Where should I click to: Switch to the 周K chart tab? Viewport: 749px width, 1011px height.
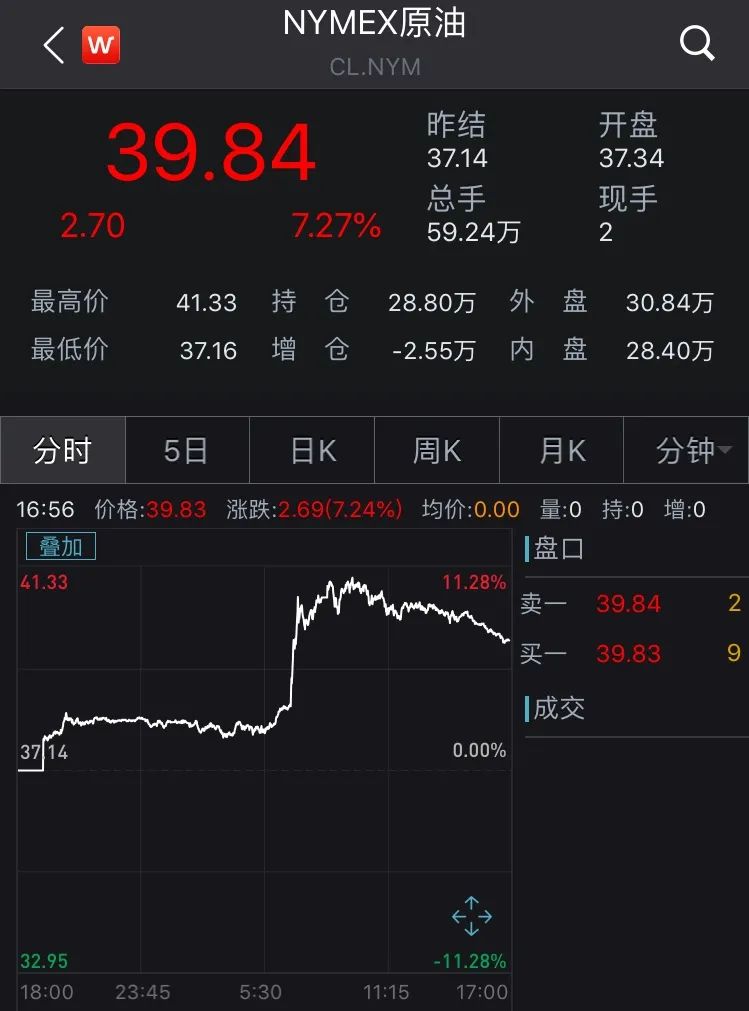[437, 450]
